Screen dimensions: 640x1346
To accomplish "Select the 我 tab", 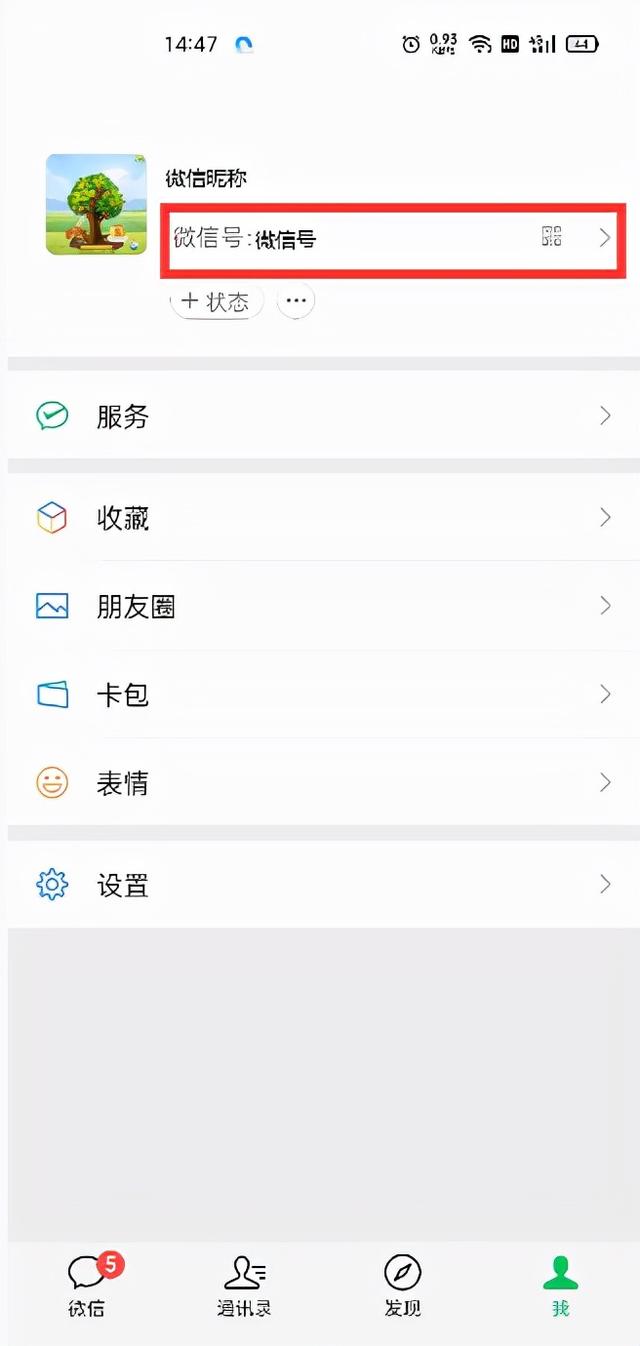I will click(560, 1285).
